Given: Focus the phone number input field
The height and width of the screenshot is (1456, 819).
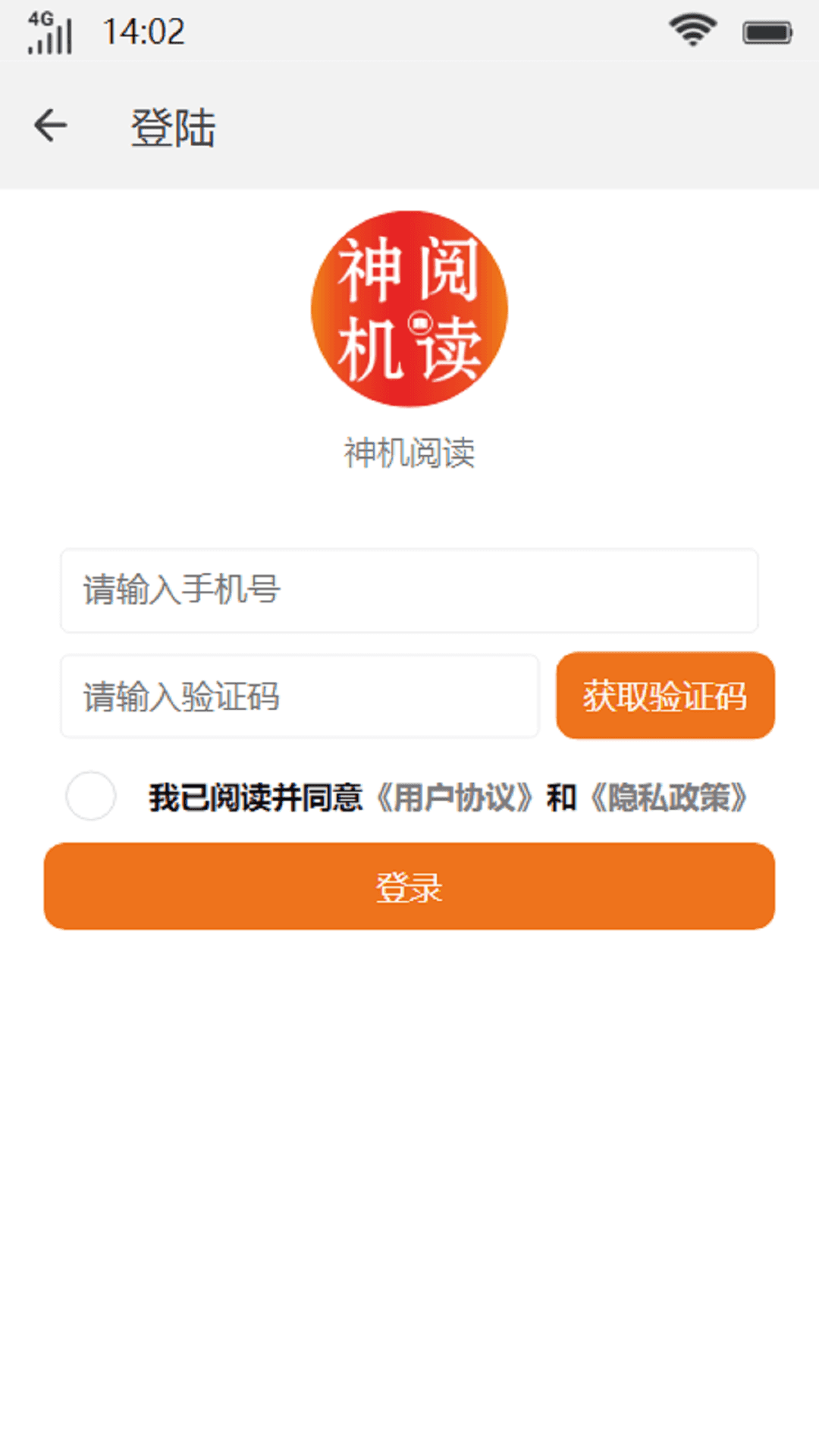Looking at the screenshot, I should coord(409,591).
